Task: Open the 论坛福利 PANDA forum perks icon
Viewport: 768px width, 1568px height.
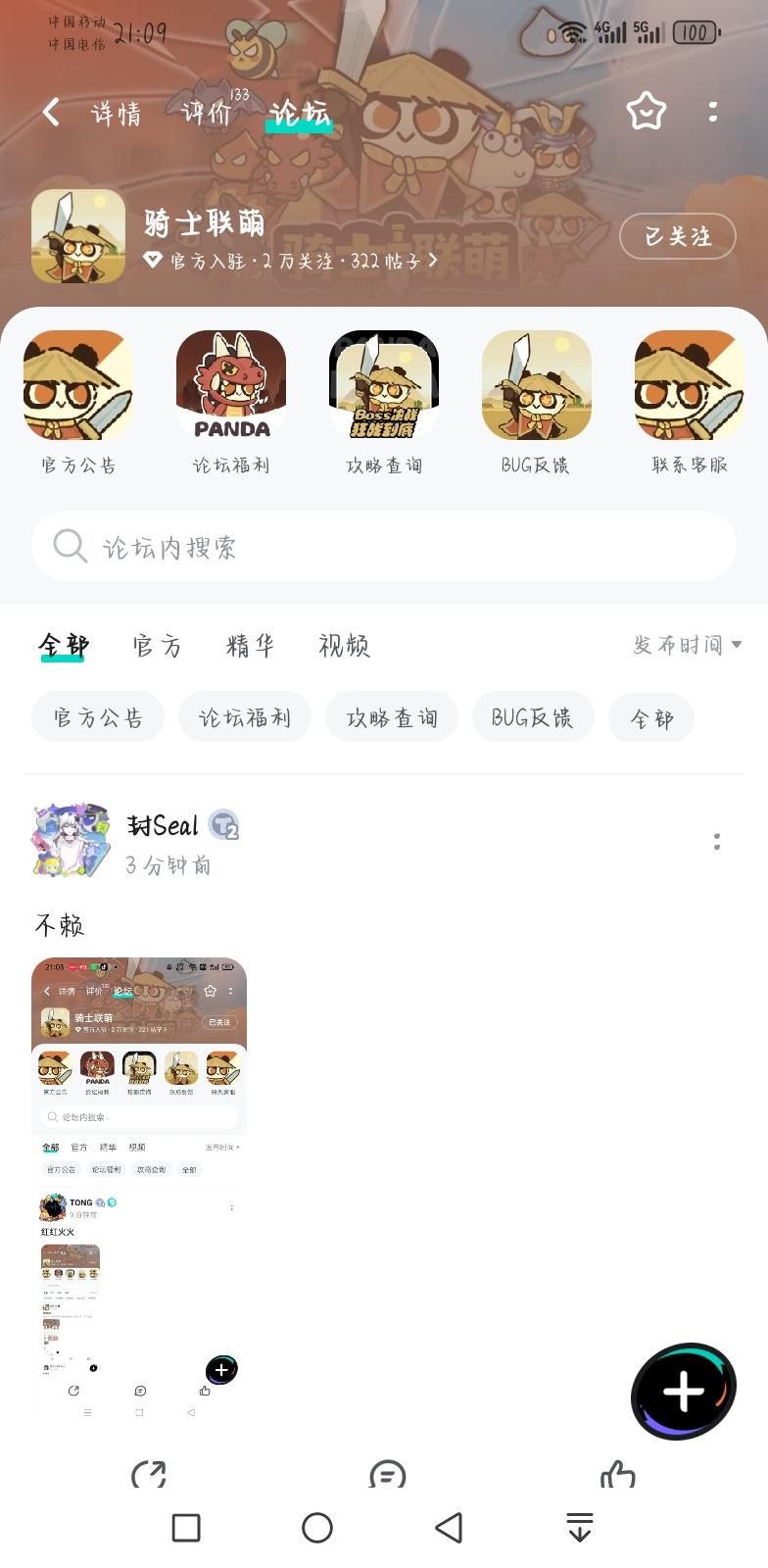Action: [x=231, y=385]
